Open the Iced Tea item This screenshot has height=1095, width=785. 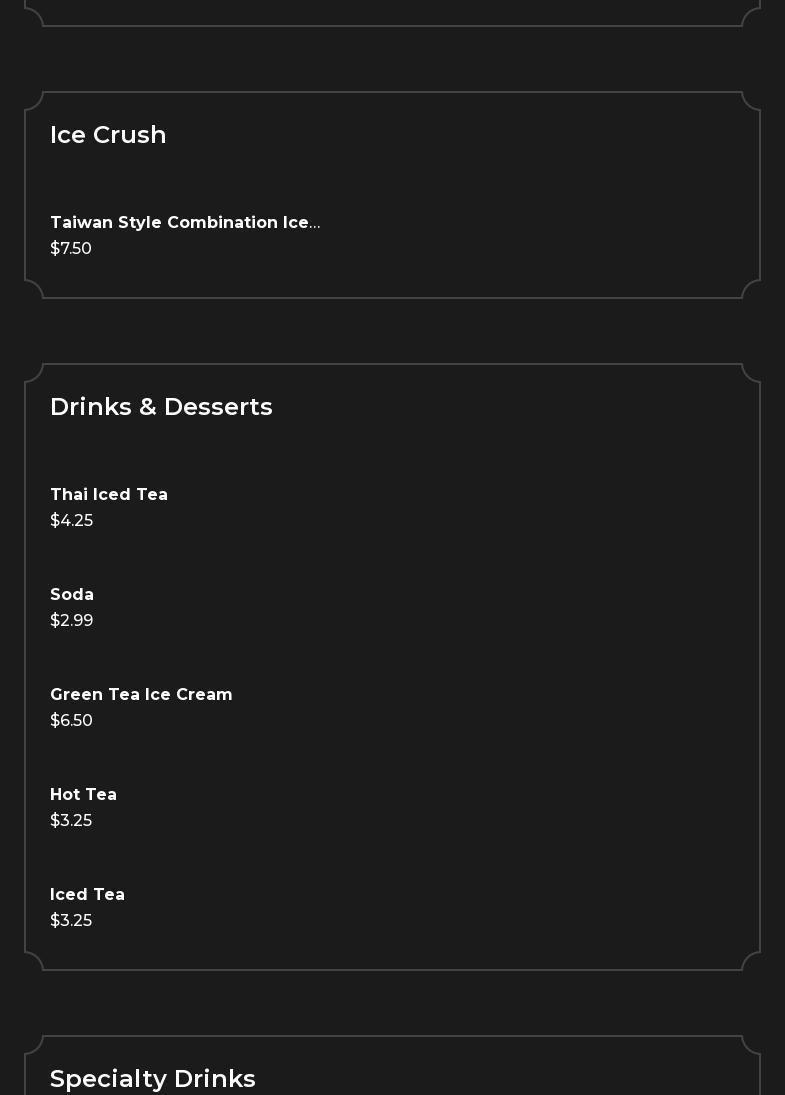pyautogui.click(x=88, y=895)
